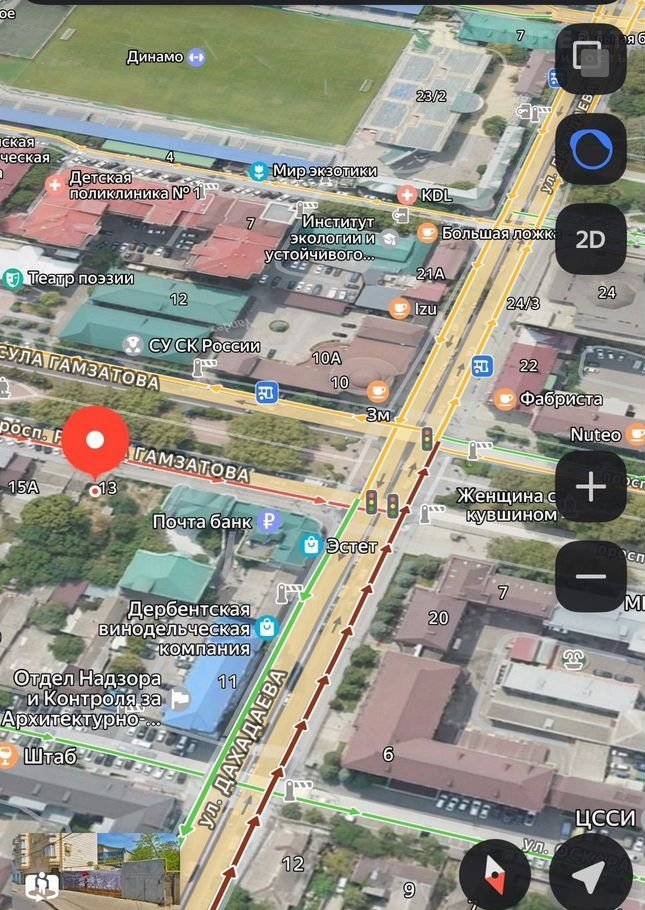Select Дербентская винодельческая компания marker
Image resolution: width=645 pixels, height=910 pixels.
point(265,628)
